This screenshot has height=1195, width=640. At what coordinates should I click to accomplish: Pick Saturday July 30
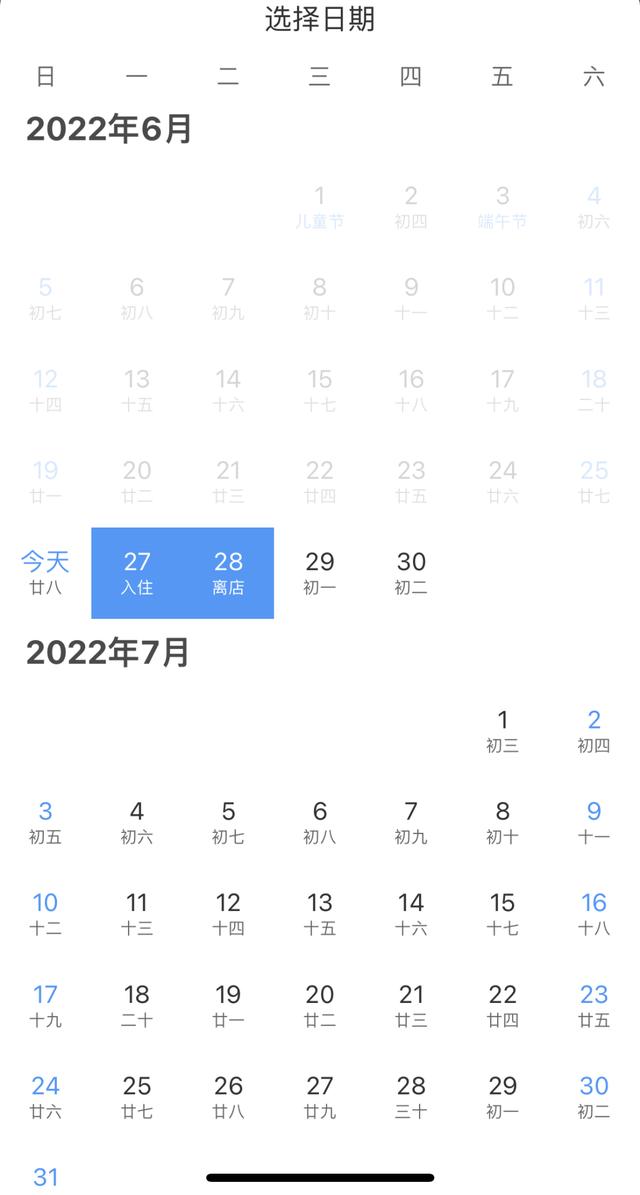594,1097
